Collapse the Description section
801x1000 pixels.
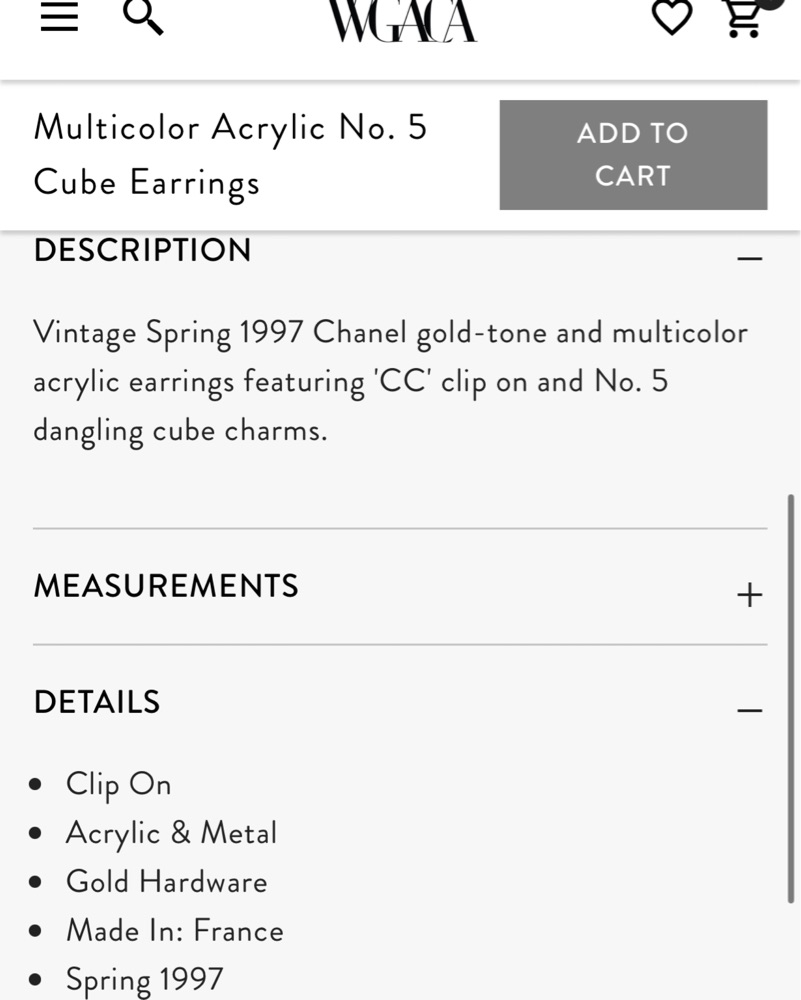pos(749,258)
